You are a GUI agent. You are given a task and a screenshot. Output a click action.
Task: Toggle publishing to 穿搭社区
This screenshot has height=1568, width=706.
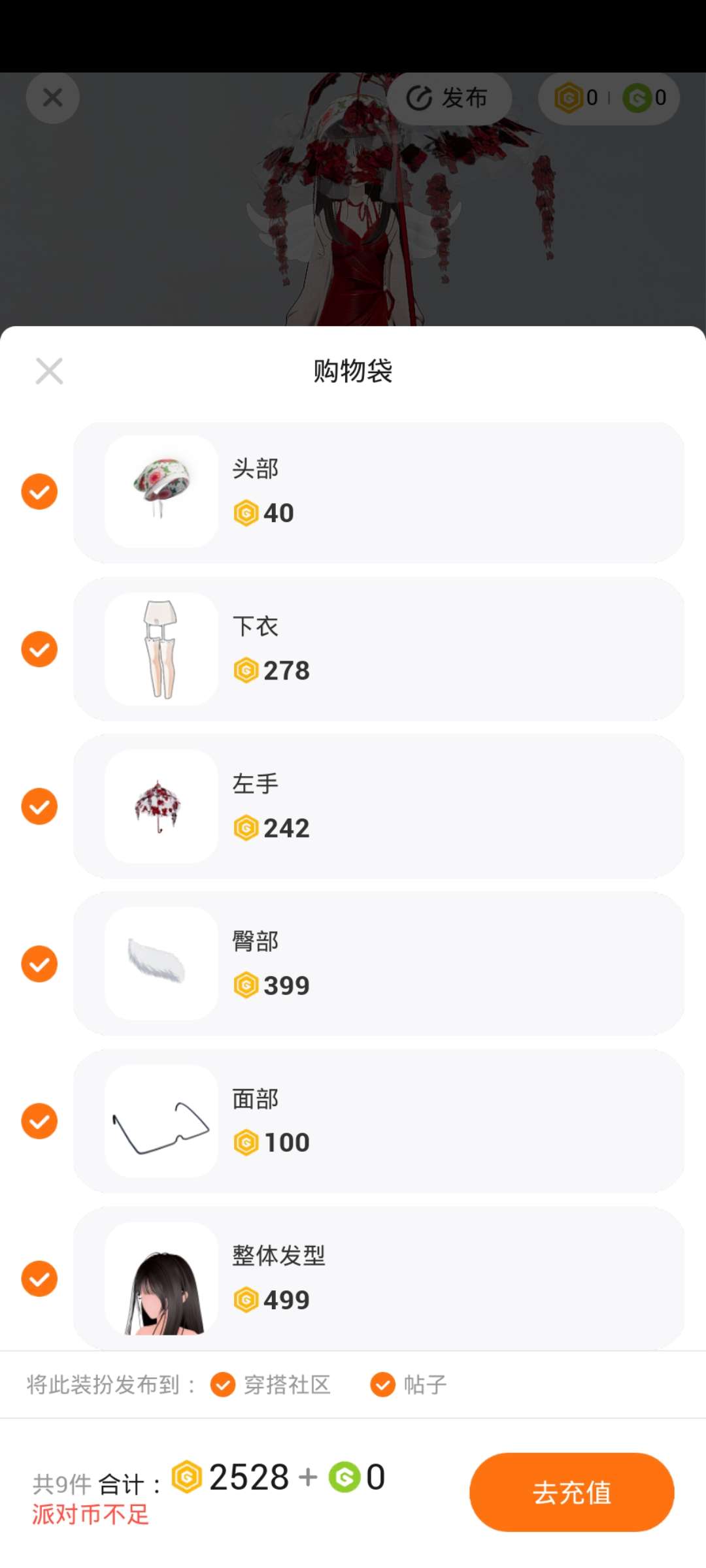pyautogui.click(x=223, y=1384)
